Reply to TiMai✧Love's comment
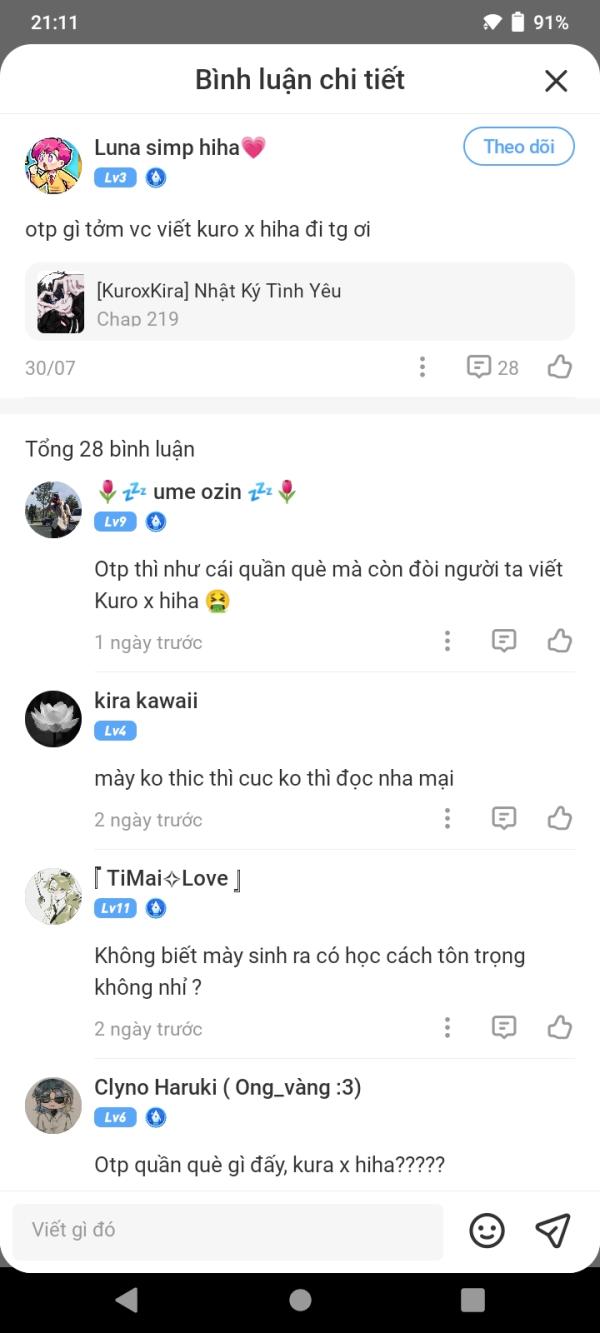Image resolution: width=600 pixels, height=1333 pixels. [x=504, y=1027]
